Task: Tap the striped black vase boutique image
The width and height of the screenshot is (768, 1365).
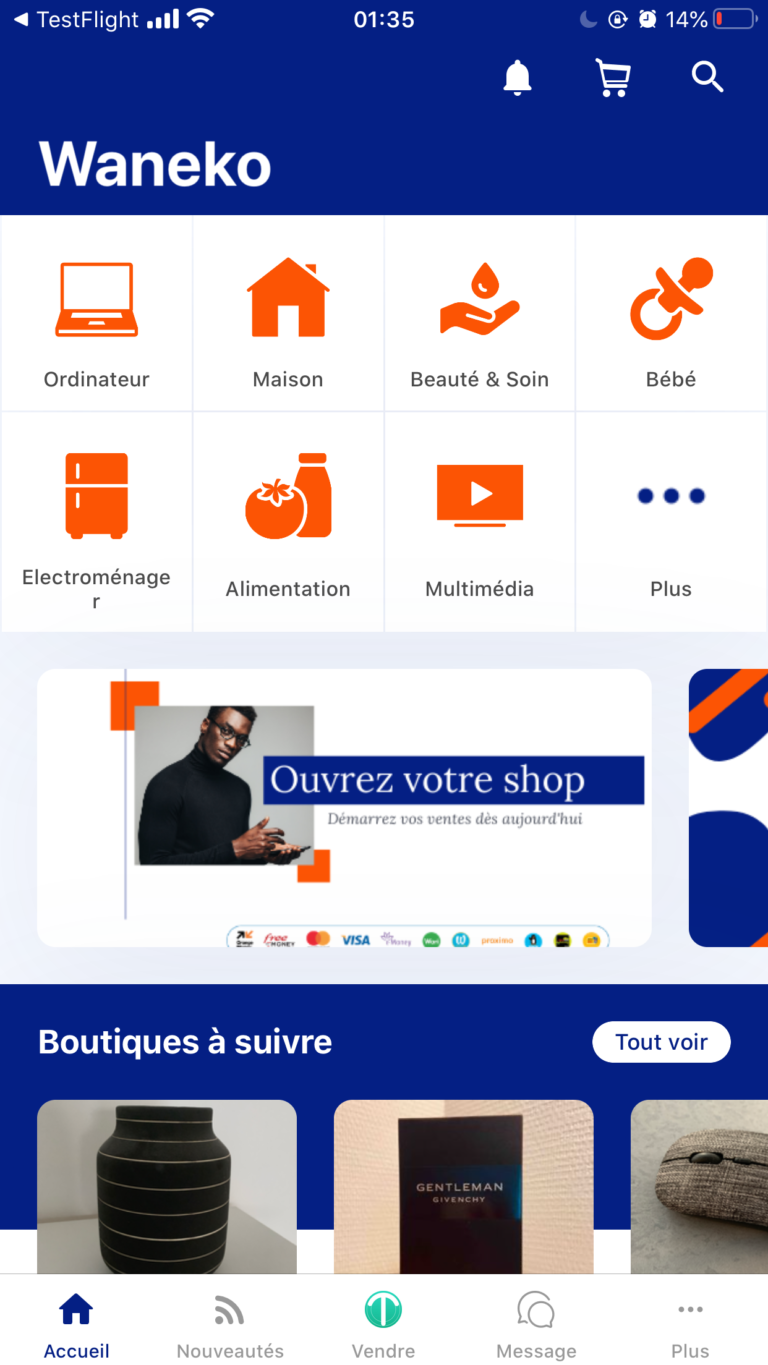Action: [x=166, y=1186]
